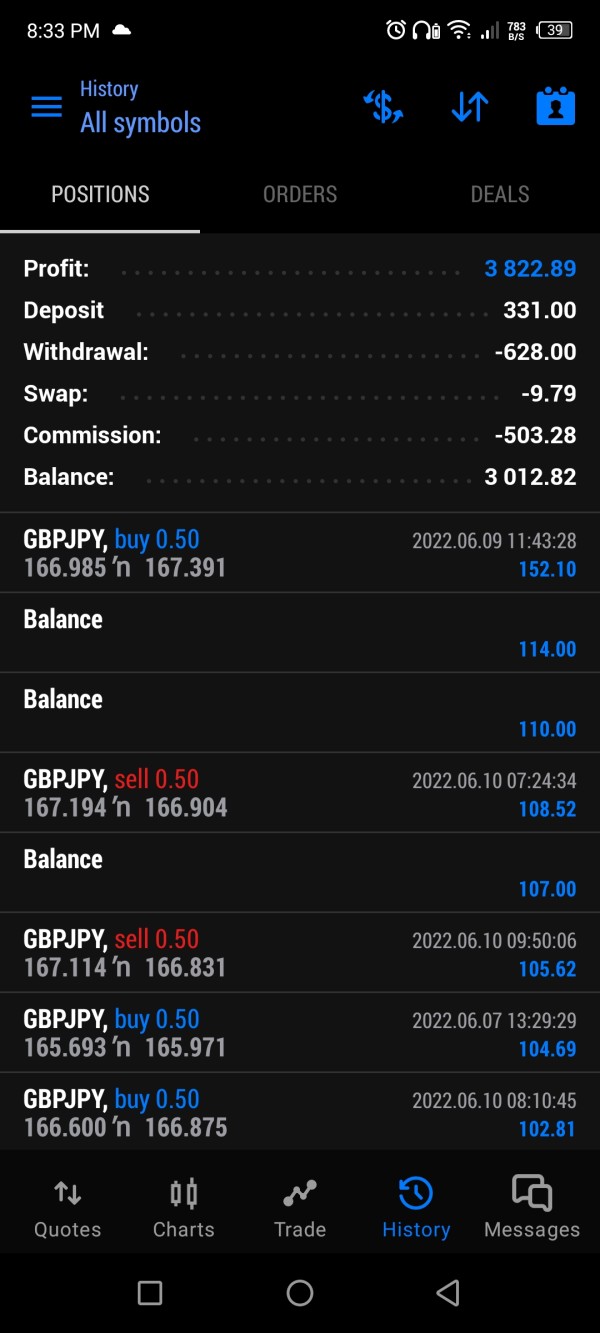600x1333 pixels.
Task: Open GBPJPY sell position with 105.62 profit
Action: click(x=300, y=953)
